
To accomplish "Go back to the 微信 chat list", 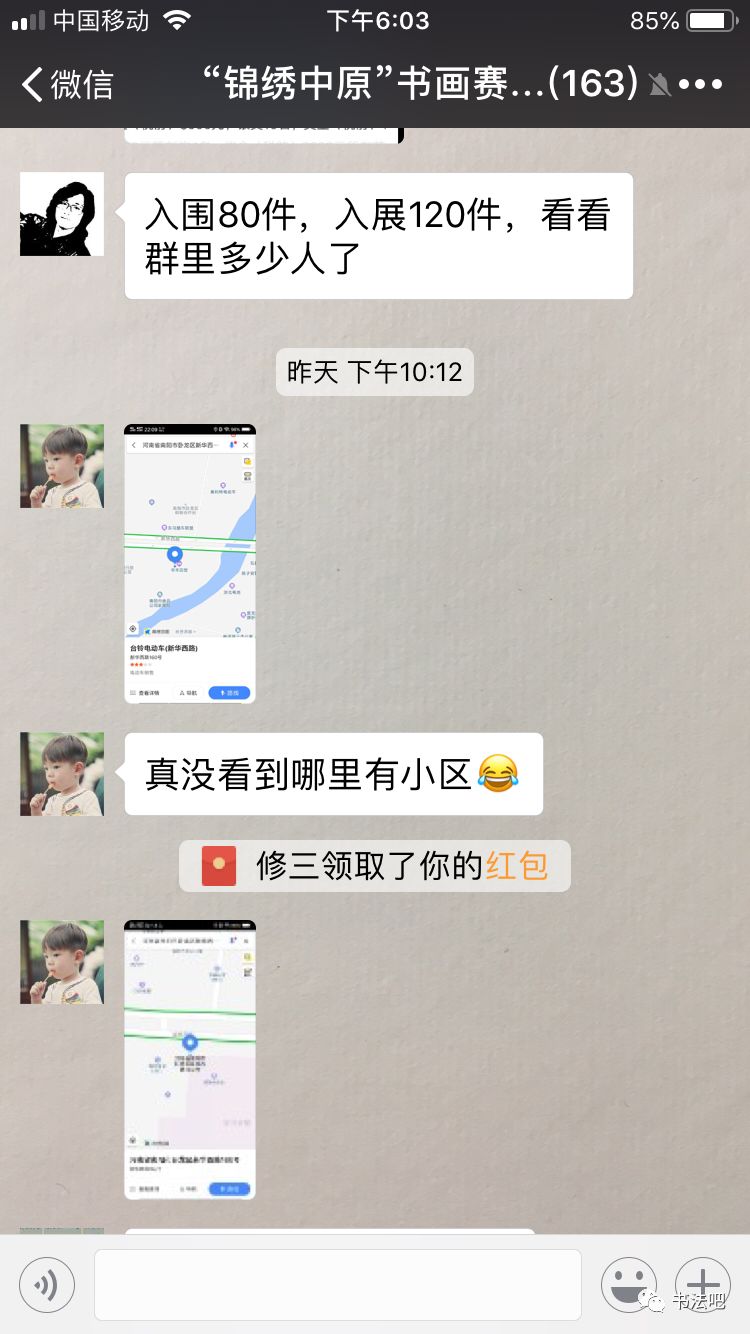I will coord(67,84).
